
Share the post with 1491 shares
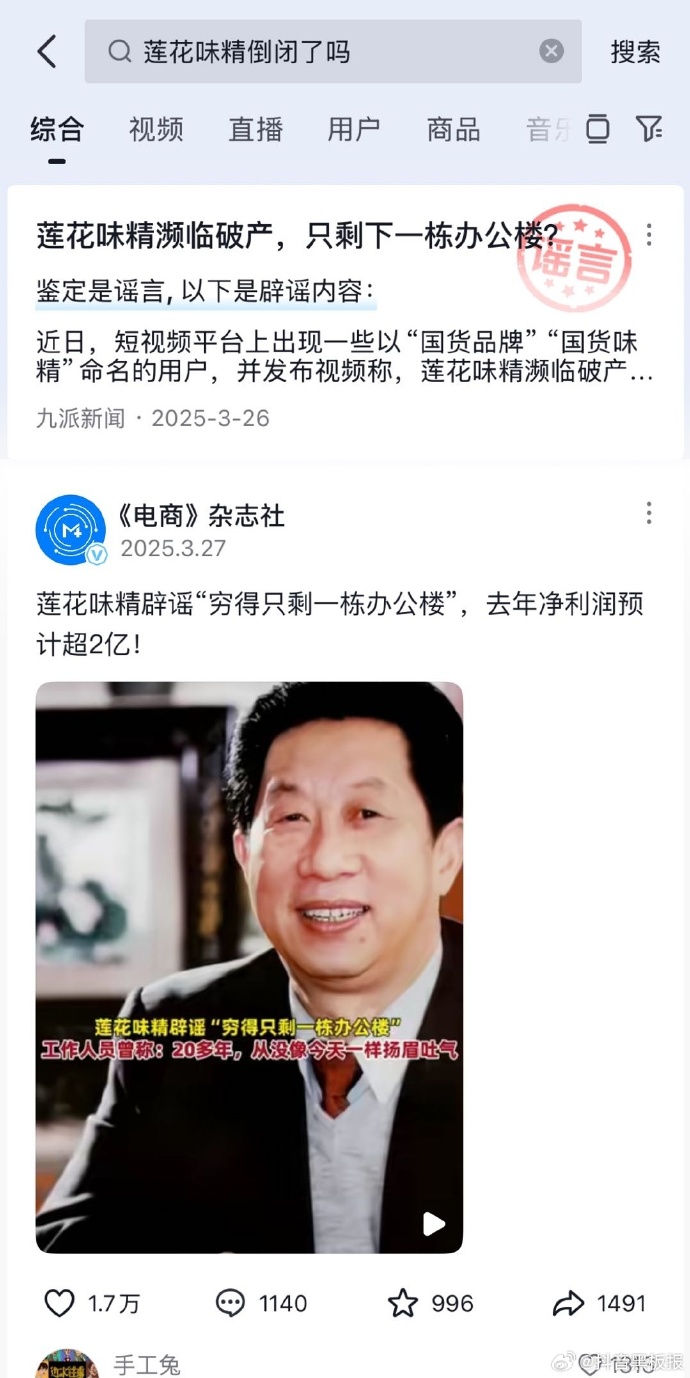[599, 1303]
